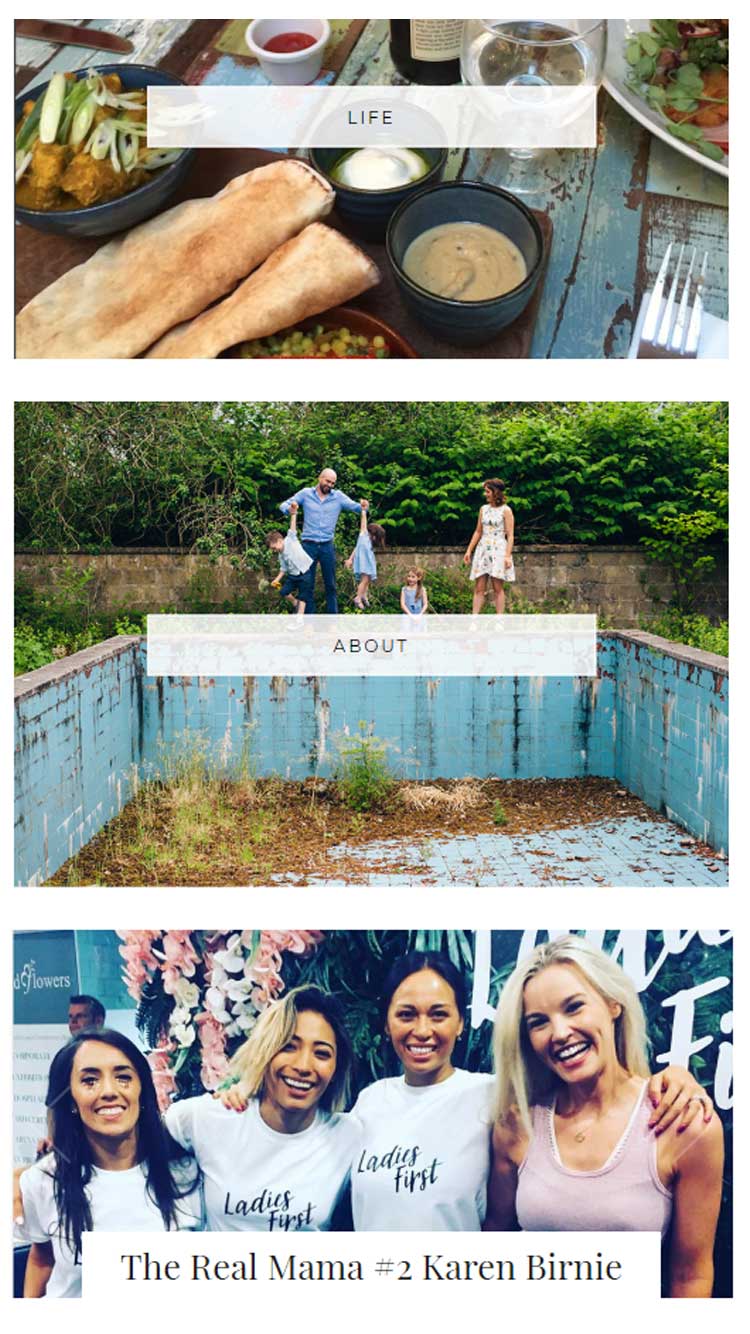Open the LIFE category tile
Viewport: 750px width, 1334px height.
click(x=371, y=117)
